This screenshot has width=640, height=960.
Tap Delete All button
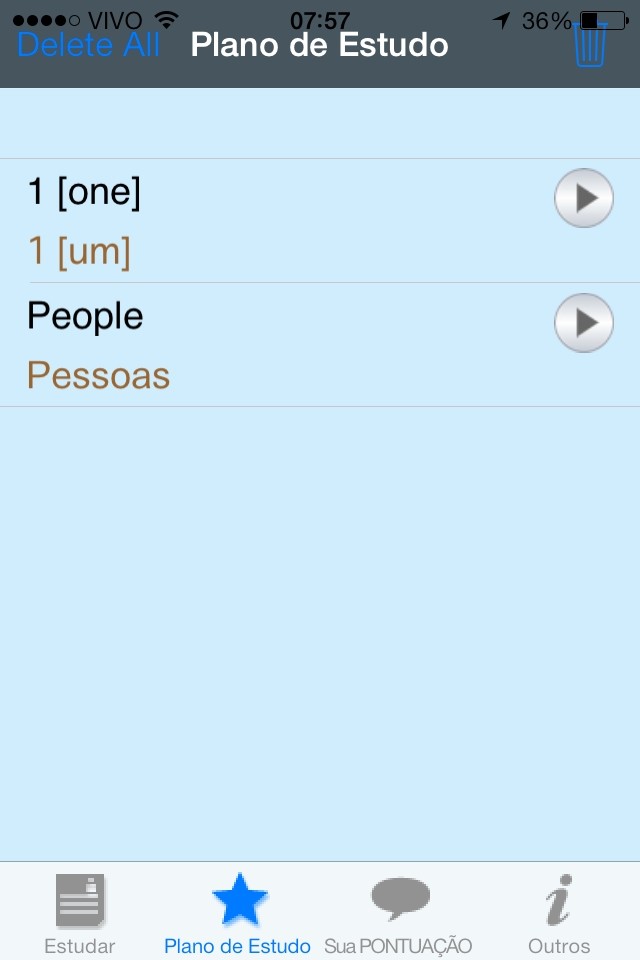pos(88,45)
